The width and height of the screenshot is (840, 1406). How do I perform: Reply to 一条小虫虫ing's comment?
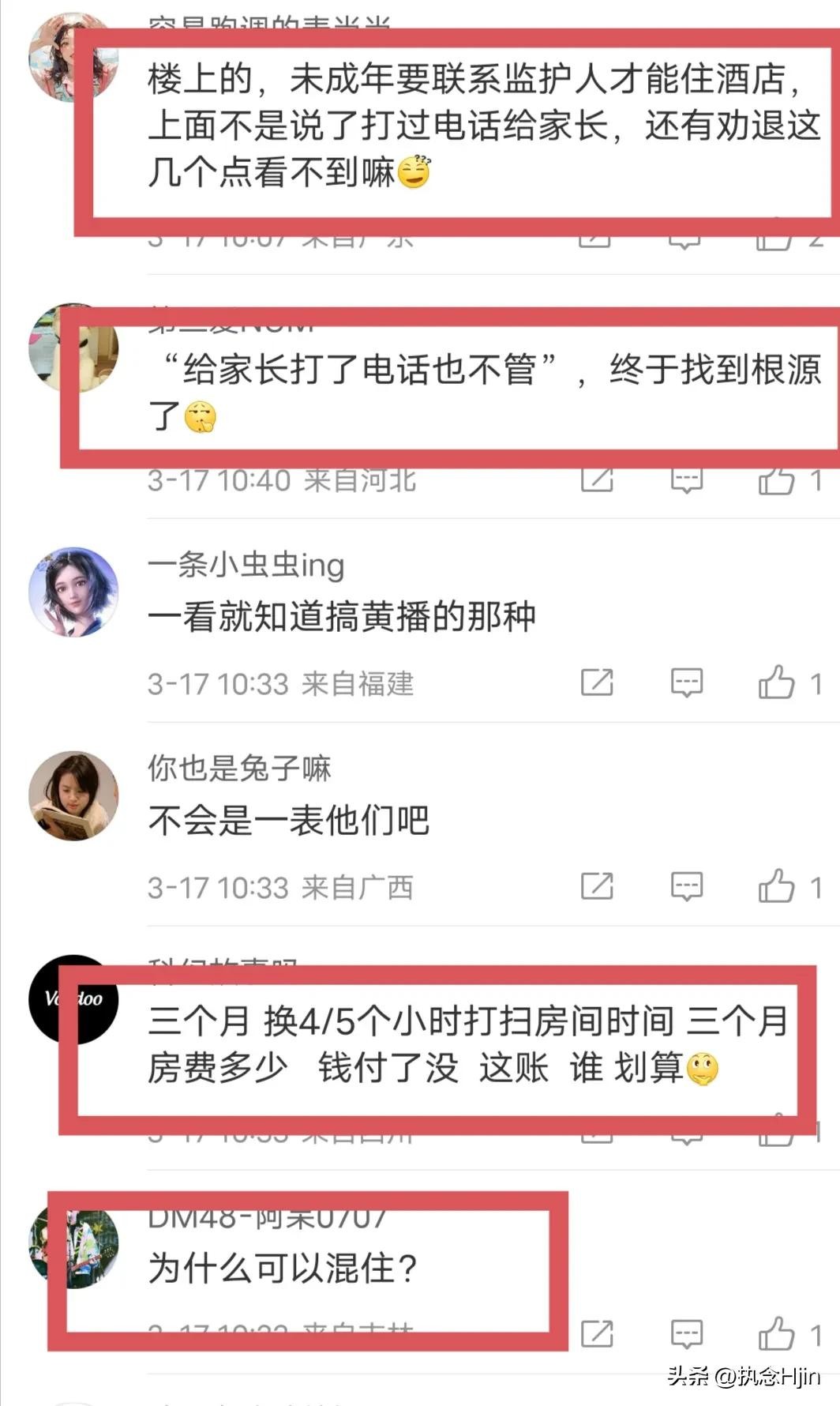click(x=686, y=682)
